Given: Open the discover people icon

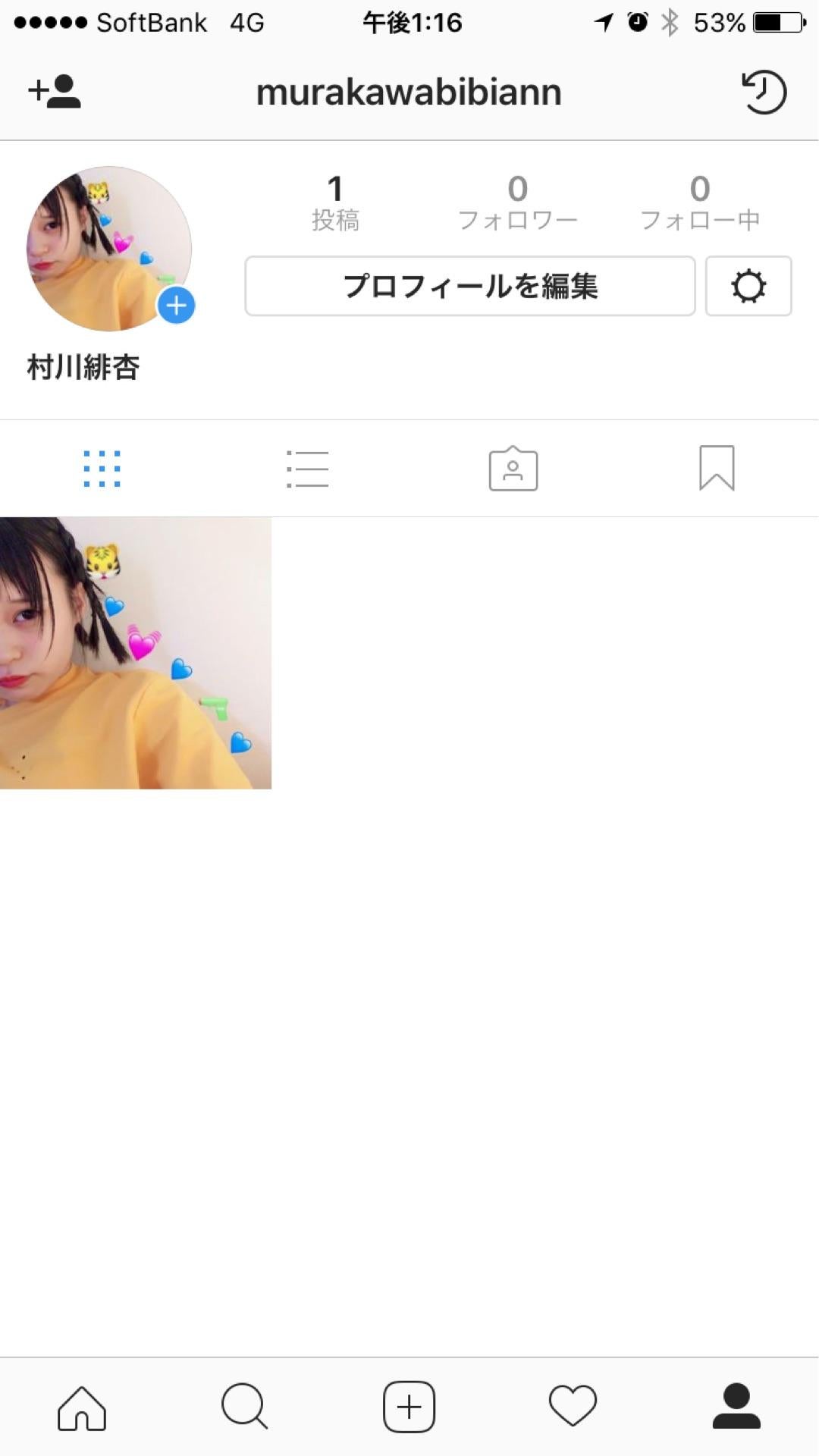Looking at the screenshot, I should 55,92.
